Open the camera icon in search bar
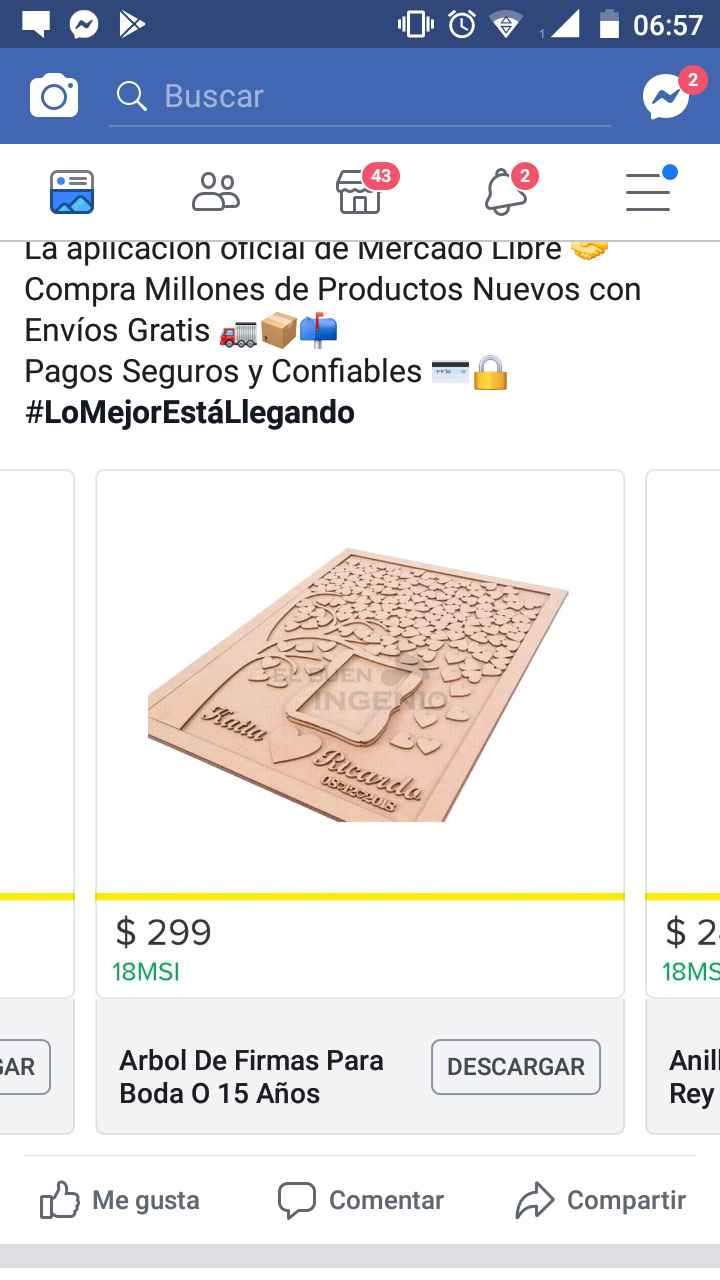Viewport: 720px width, 1280px height. click(54, 95)
